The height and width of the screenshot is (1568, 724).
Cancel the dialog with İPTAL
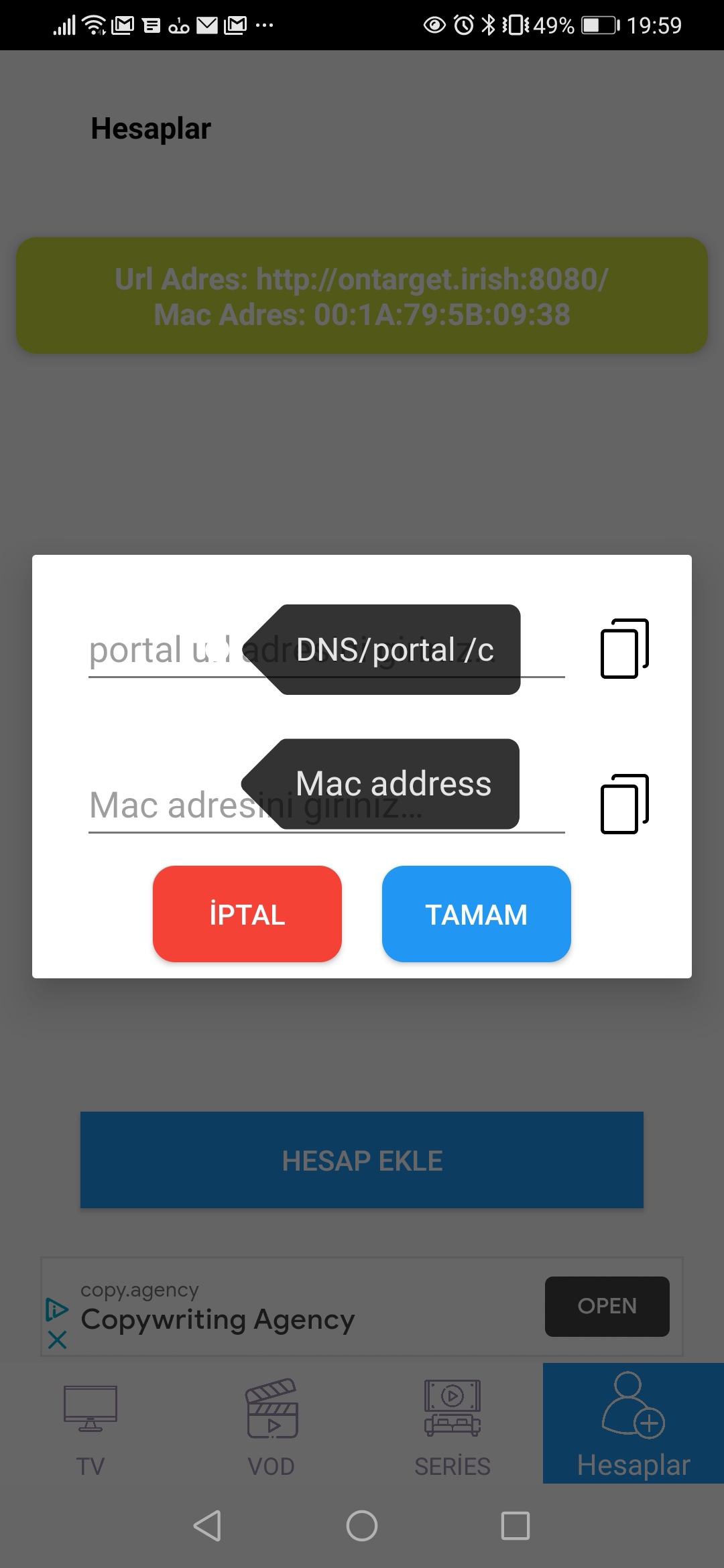coord(247,914)
